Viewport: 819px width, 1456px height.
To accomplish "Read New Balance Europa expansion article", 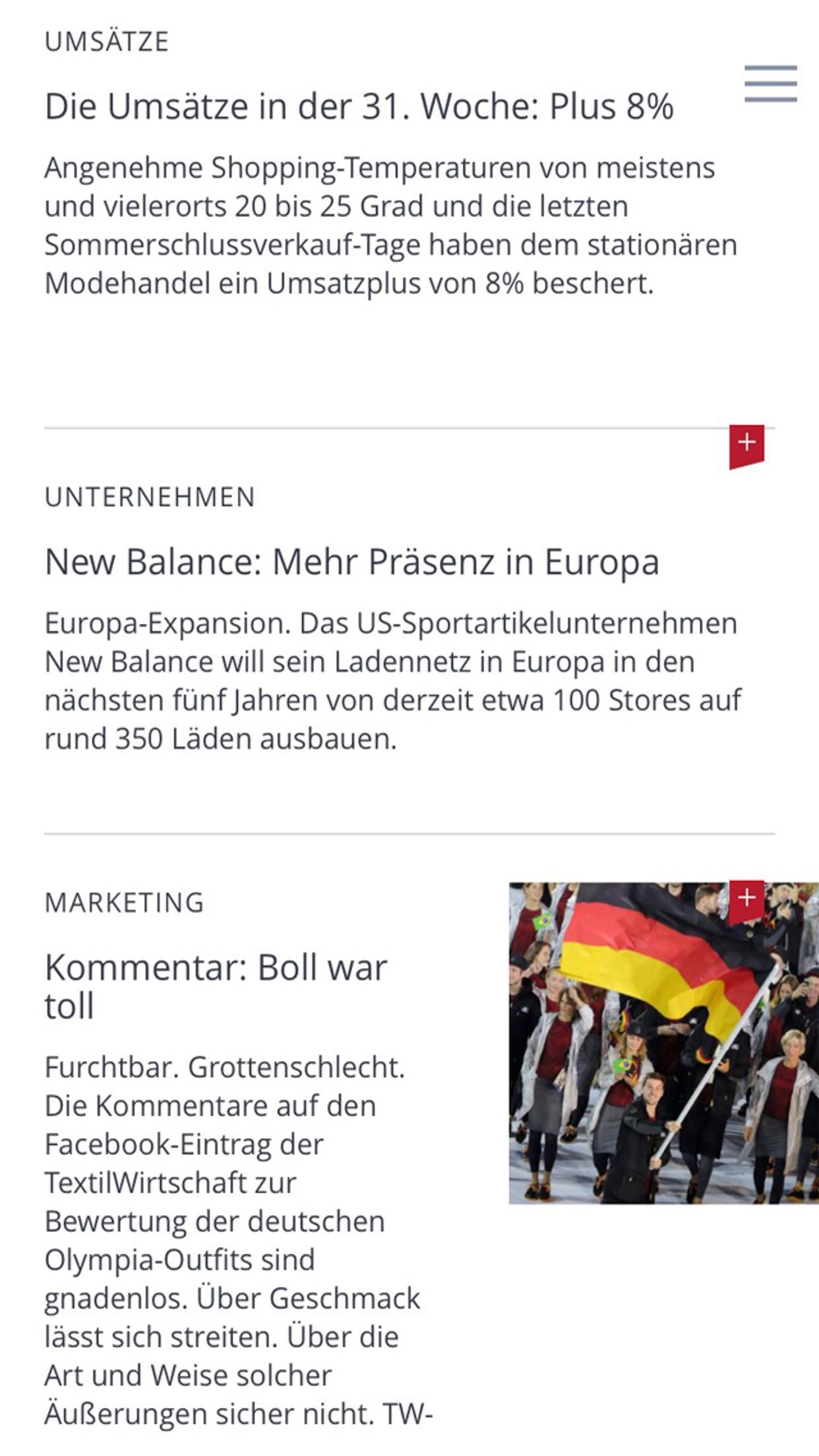I will 351,562.
